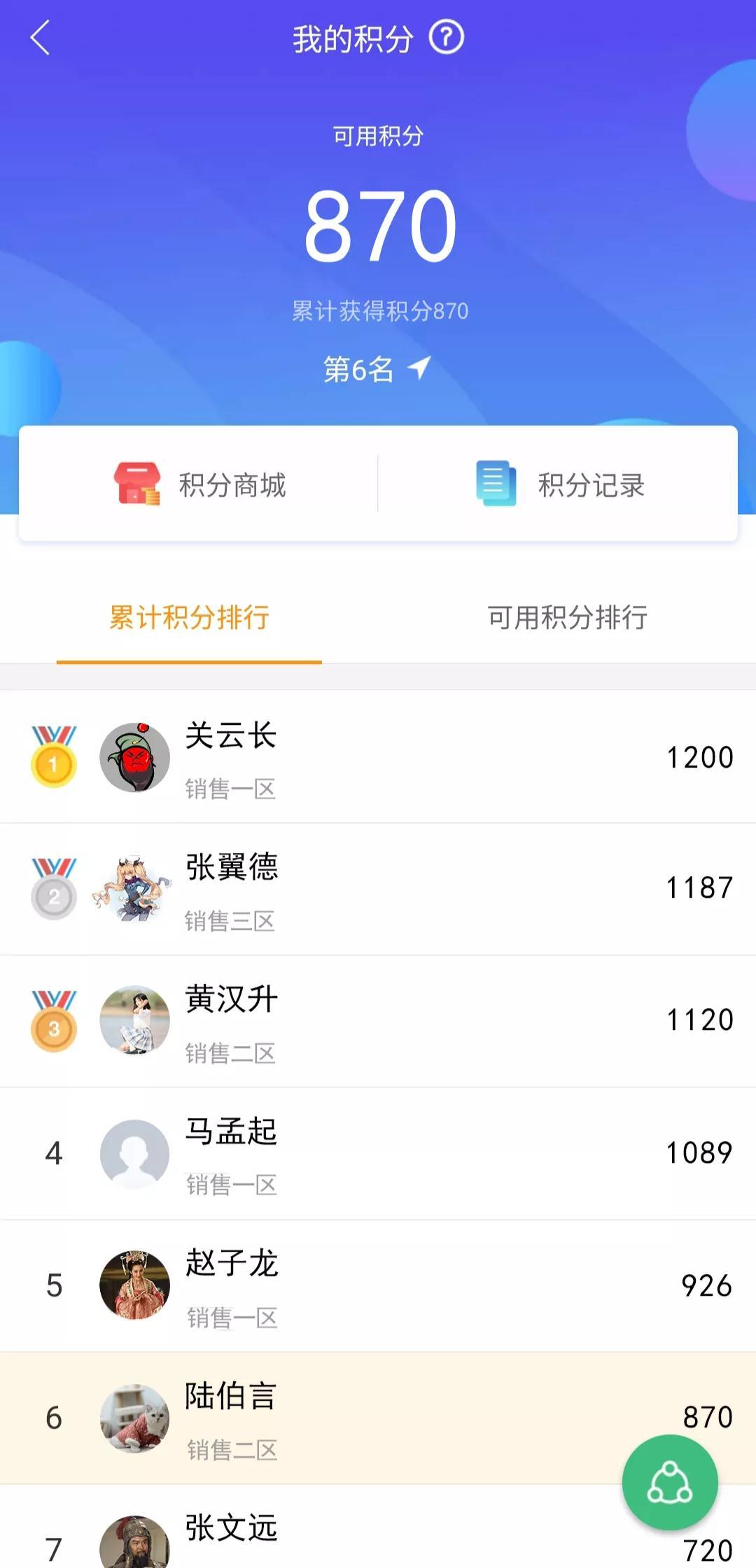Select 陆伯言's highlighted ranking row
This screenshot has width=756, height=1568.
coord(350,1418)
